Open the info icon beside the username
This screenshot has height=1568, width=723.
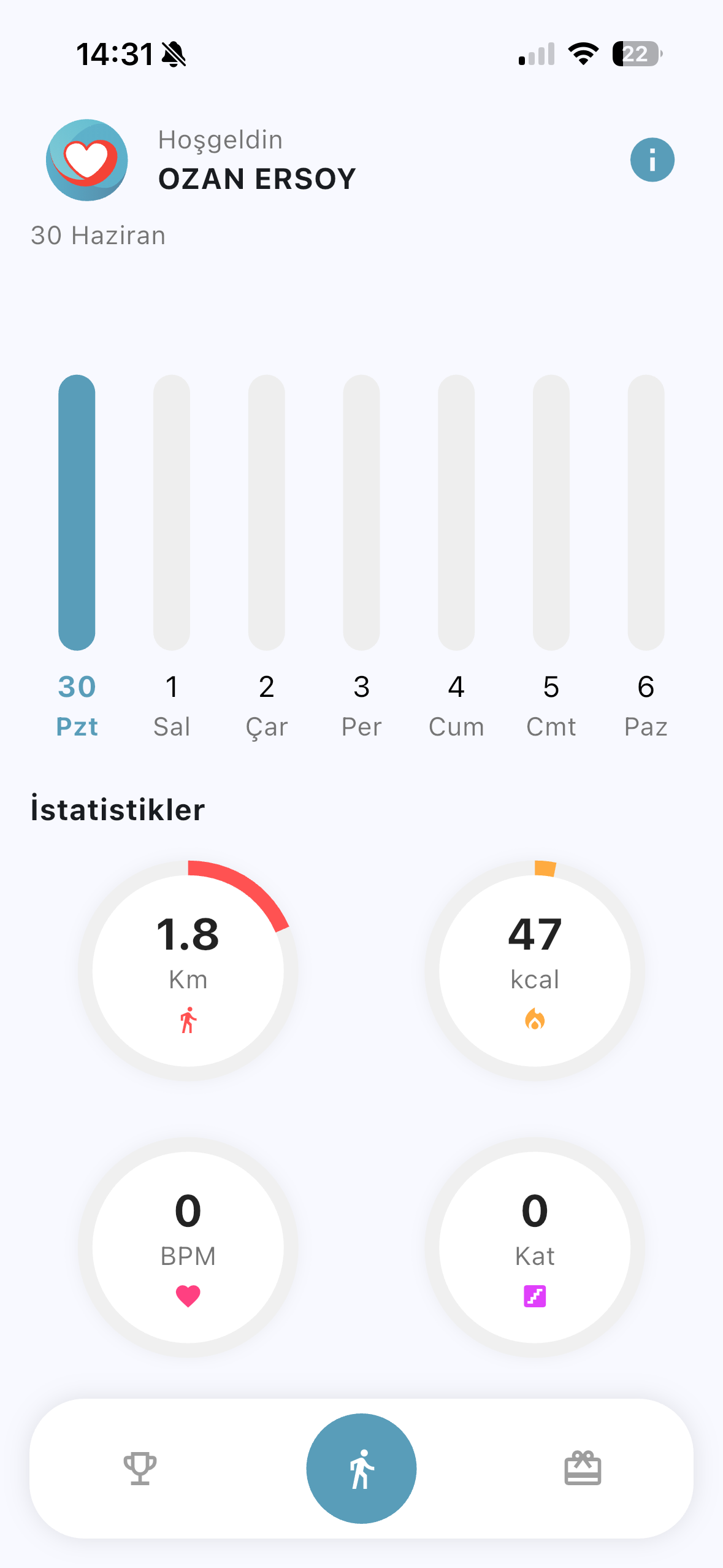(x=652, y=160)
